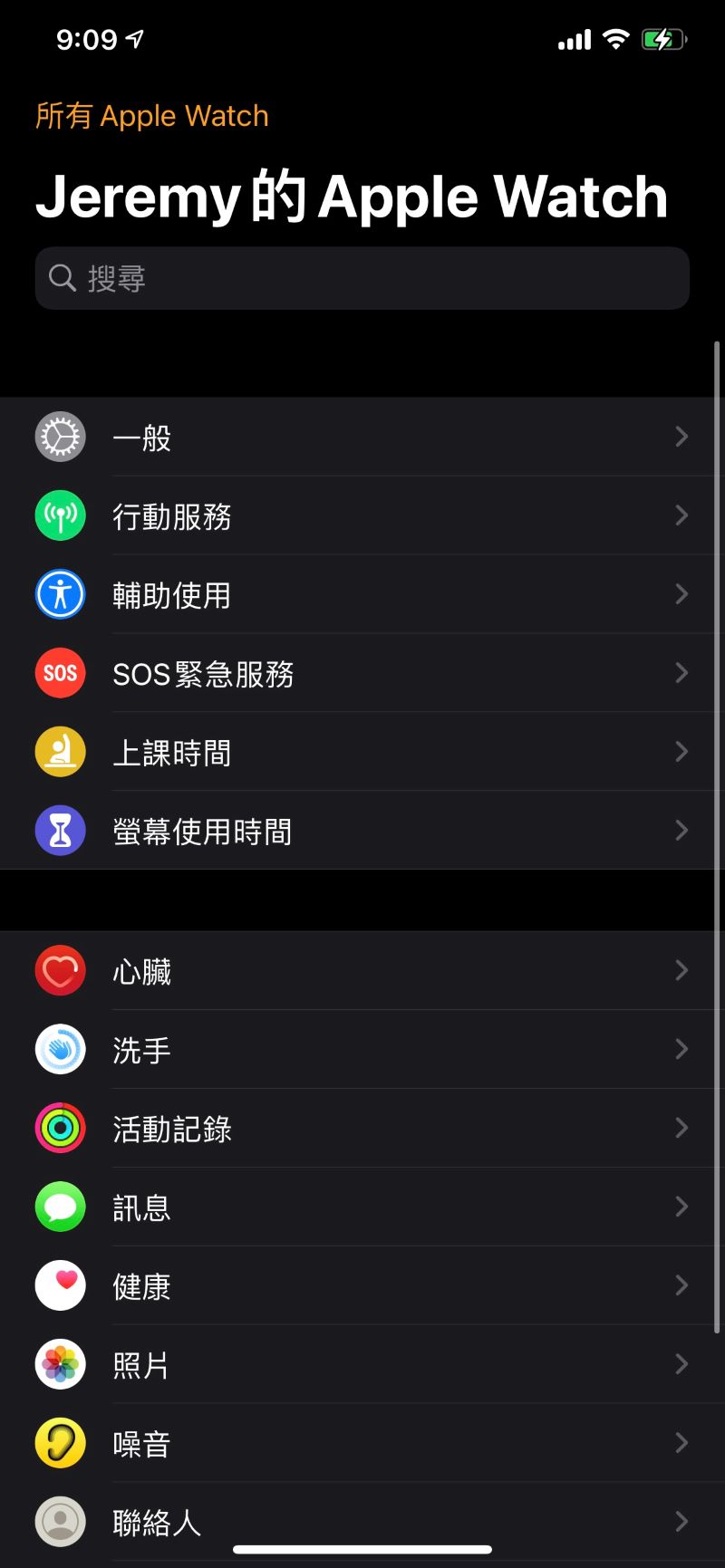This screenshot has width=725, height=1568.
Task: Tap the red SOS 緊急服務 icon
Action: (x=60, y=673)
